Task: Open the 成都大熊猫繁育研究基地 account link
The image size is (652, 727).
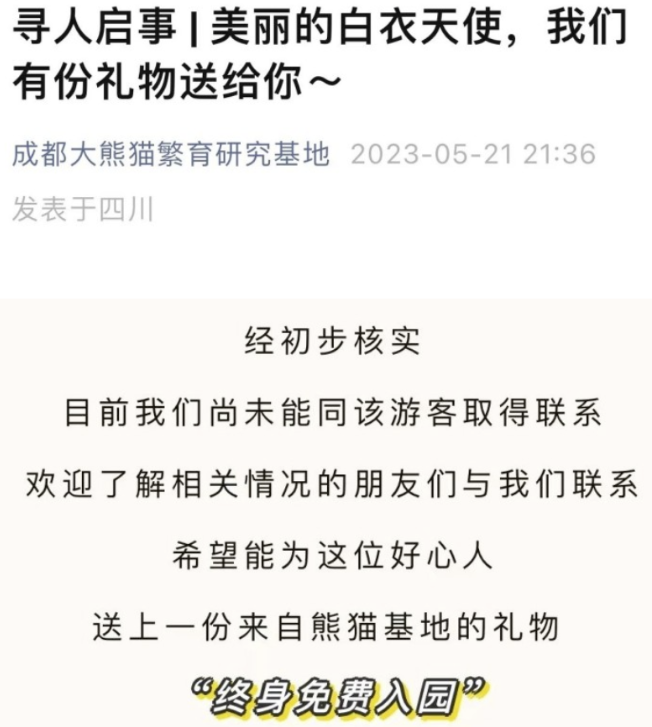Action: pos(171,156)
